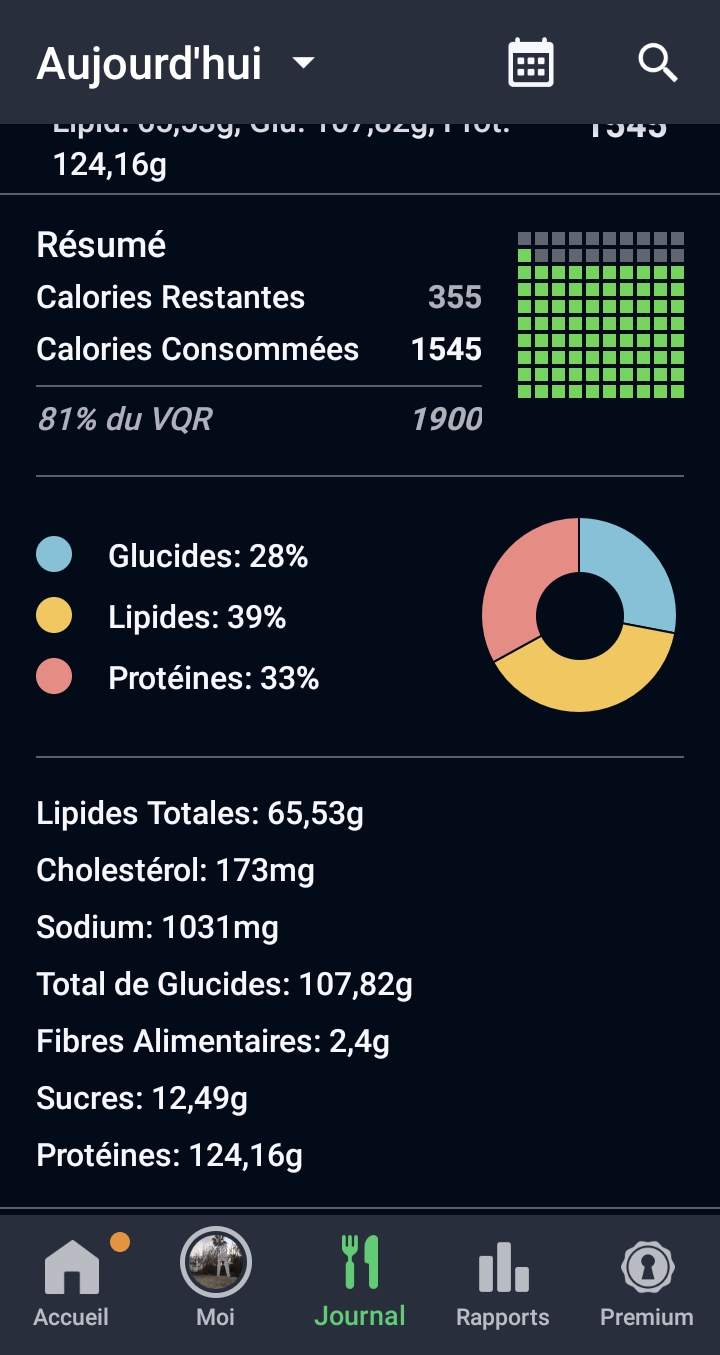Screen dimensions: 720x1355
Task: Open the Aujourd'hui date dropdown
Action: click(176, 64)
